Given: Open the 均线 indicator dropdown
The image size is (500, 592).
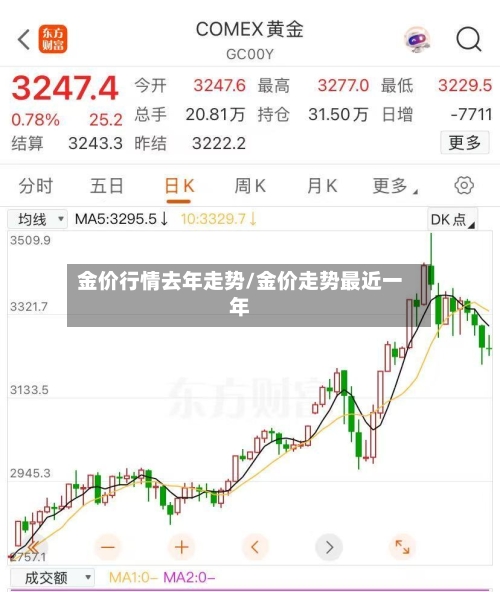Looking at the screenshot, I should tap(37, 219).
